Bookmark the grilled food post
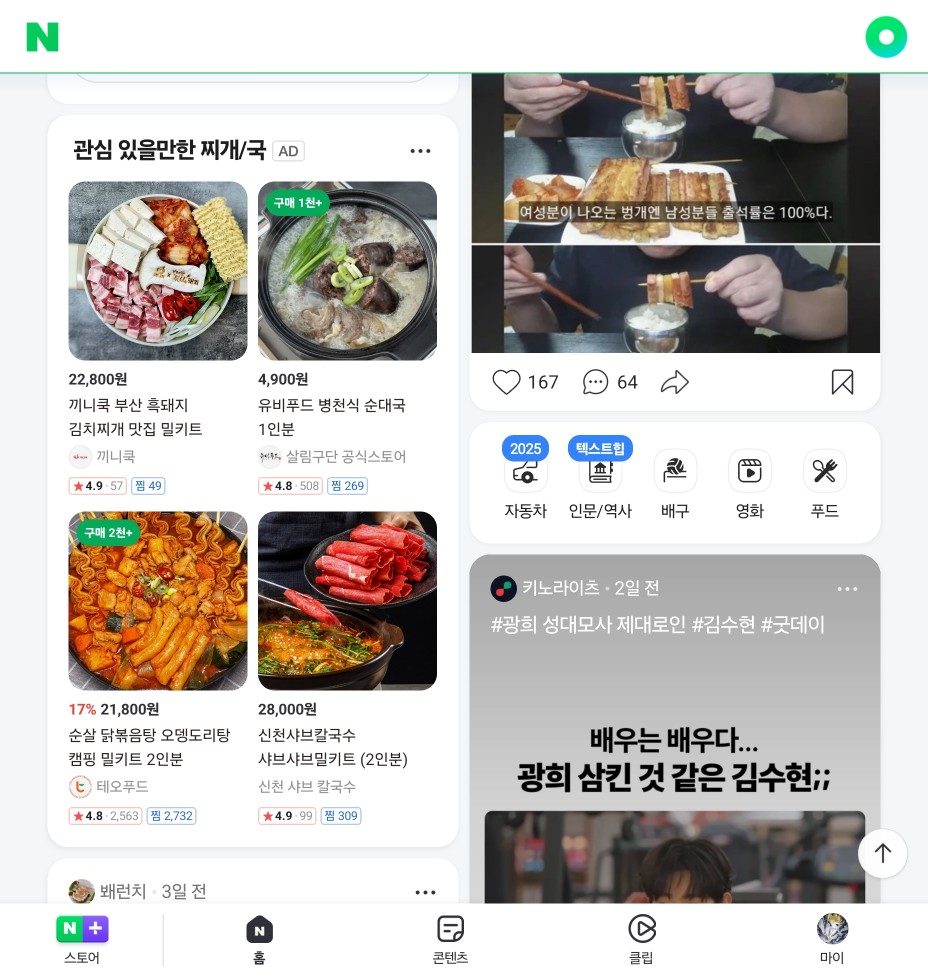 (842, 382)
